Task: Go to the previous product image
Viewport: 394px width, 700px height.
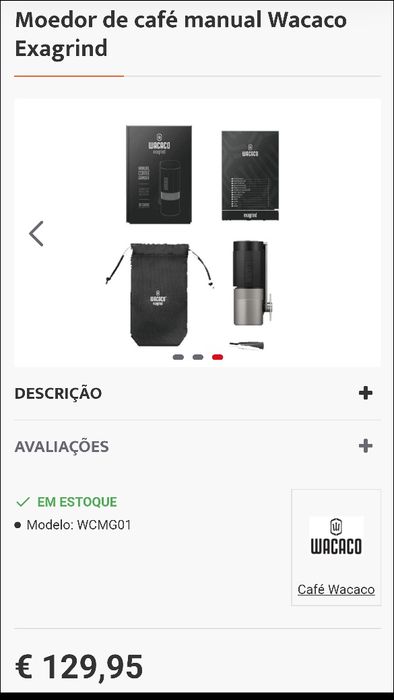Action: [x=36, y=233]
